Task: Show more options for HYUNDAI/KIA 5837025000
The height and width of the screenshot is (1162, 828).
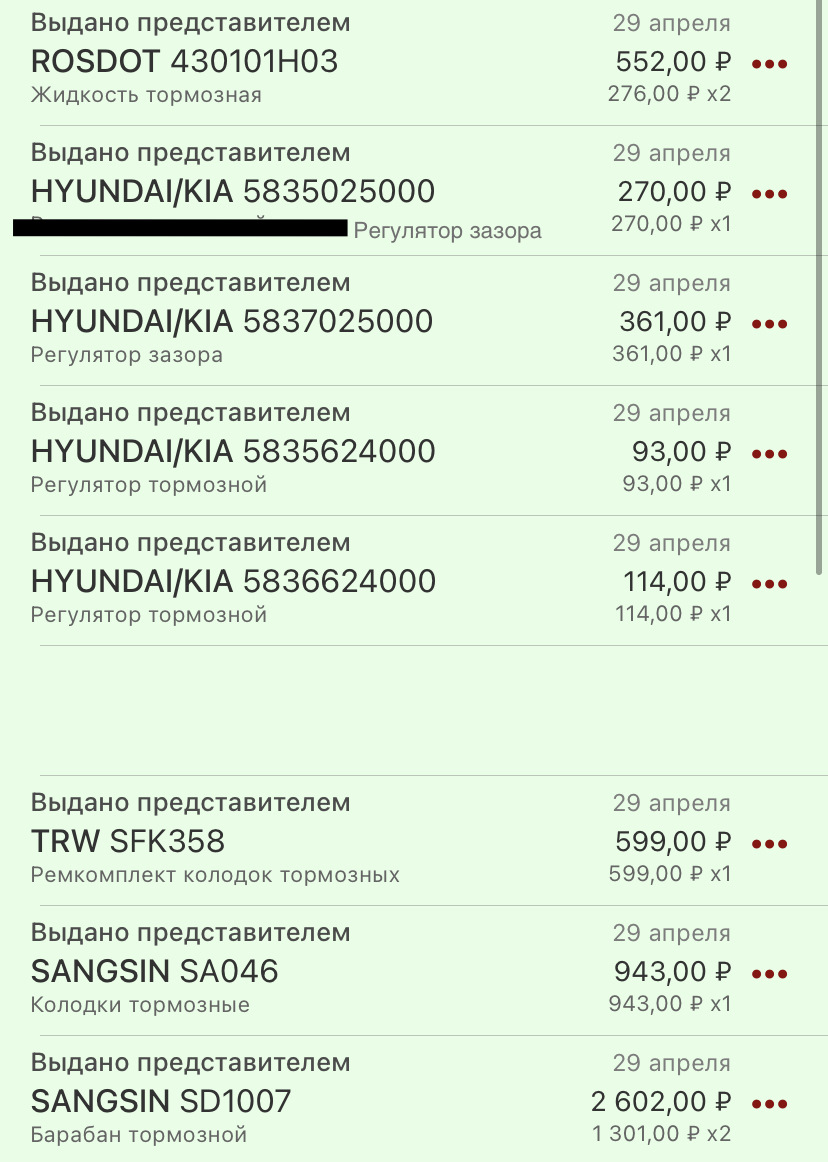Action: 769,324
